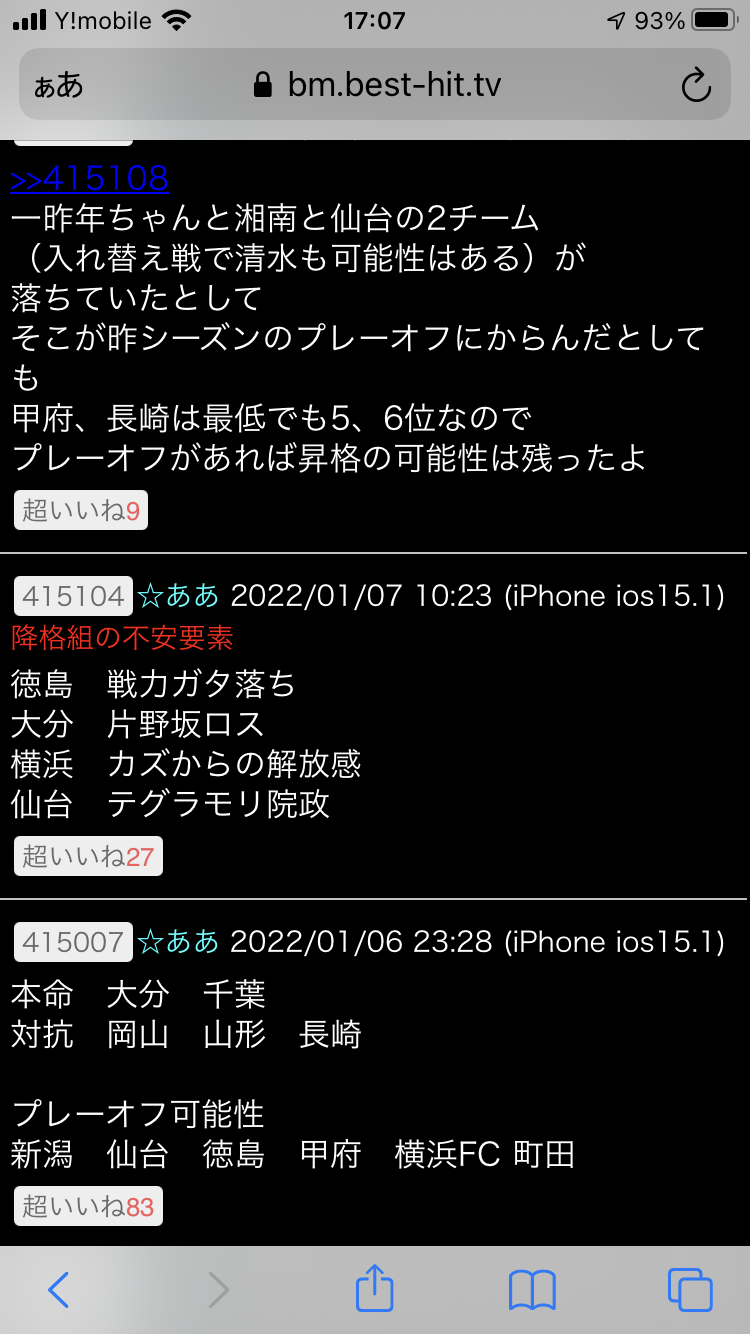Select post number 415104

tap(73, 596)
